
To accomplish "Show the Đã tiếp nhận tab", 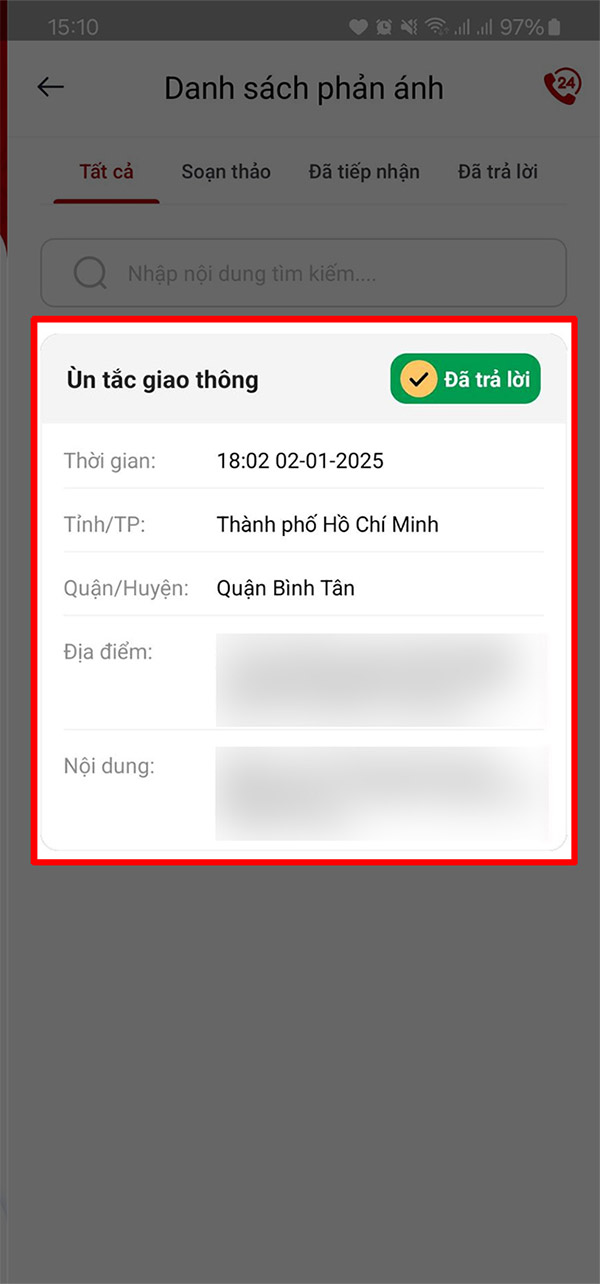I will (364, 172).
